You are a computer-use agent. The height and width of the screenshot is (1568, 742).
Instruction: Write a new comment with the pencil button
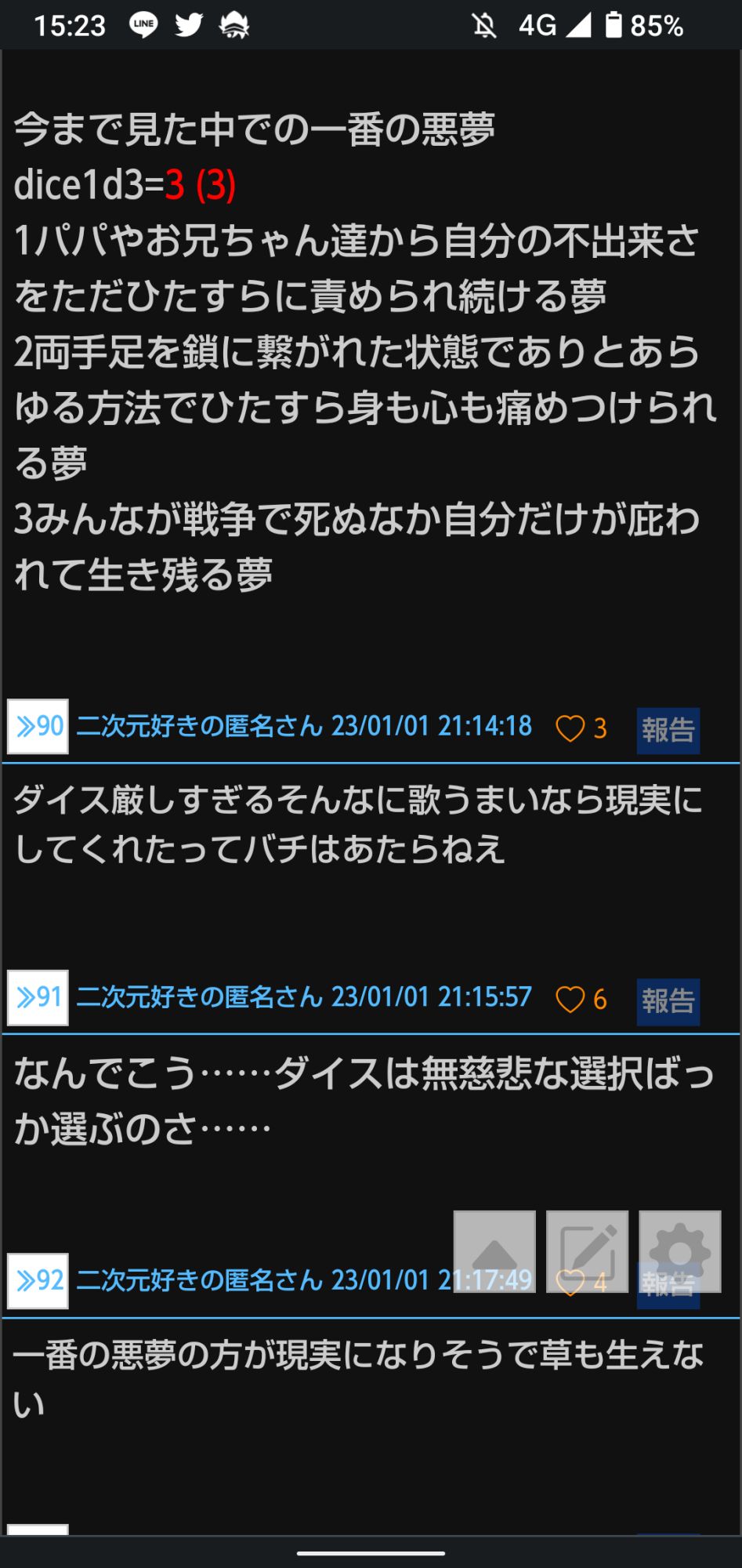(587, 1251)
